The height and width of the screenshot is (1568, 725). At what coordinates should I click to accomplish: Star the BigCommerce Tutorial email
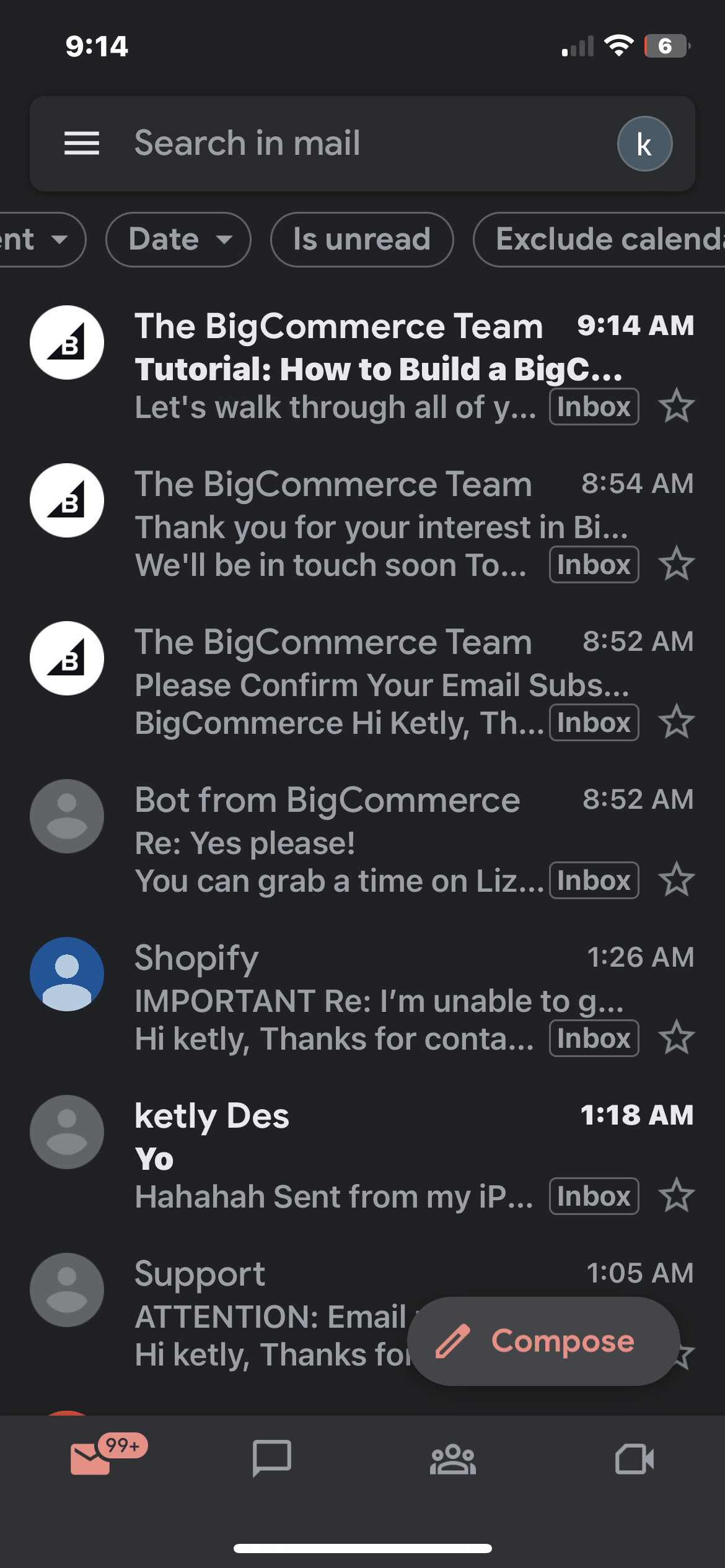[676, 406]
